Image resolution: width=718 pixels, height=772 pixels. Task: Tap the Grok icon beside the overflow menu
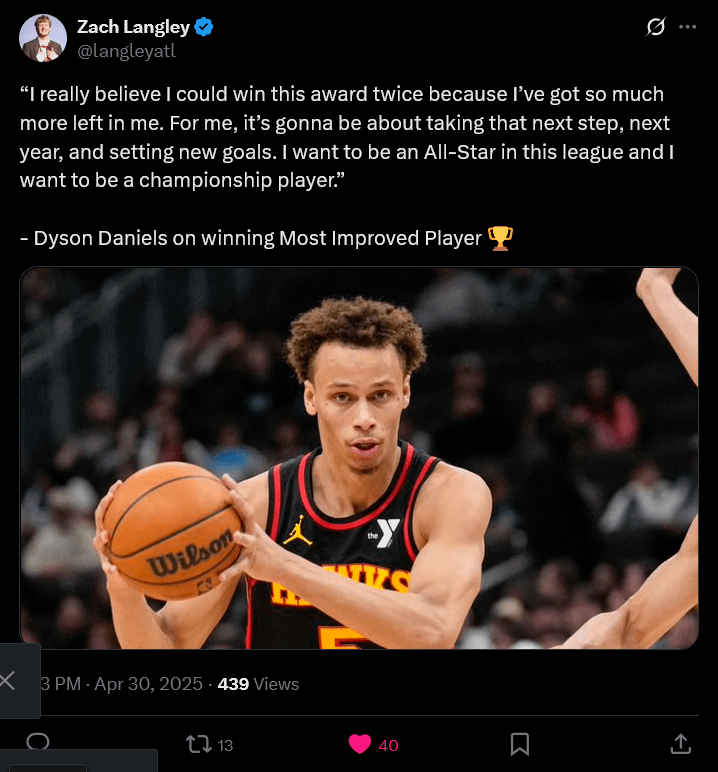655,28
